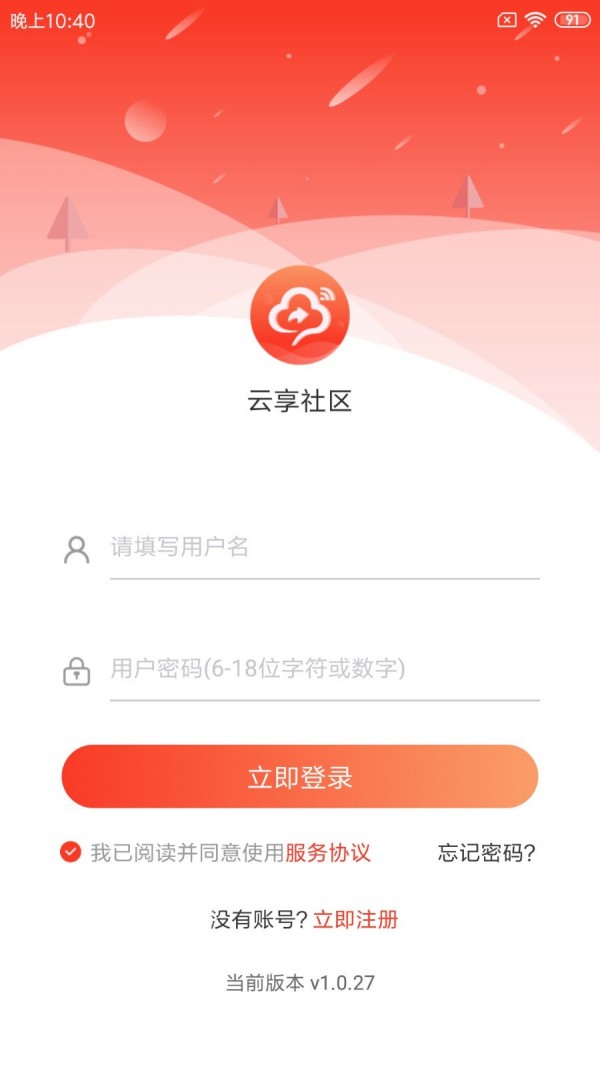Open 忘记密码 to reset password
This screenshot has height=1067, width=600.
point(487,853)
